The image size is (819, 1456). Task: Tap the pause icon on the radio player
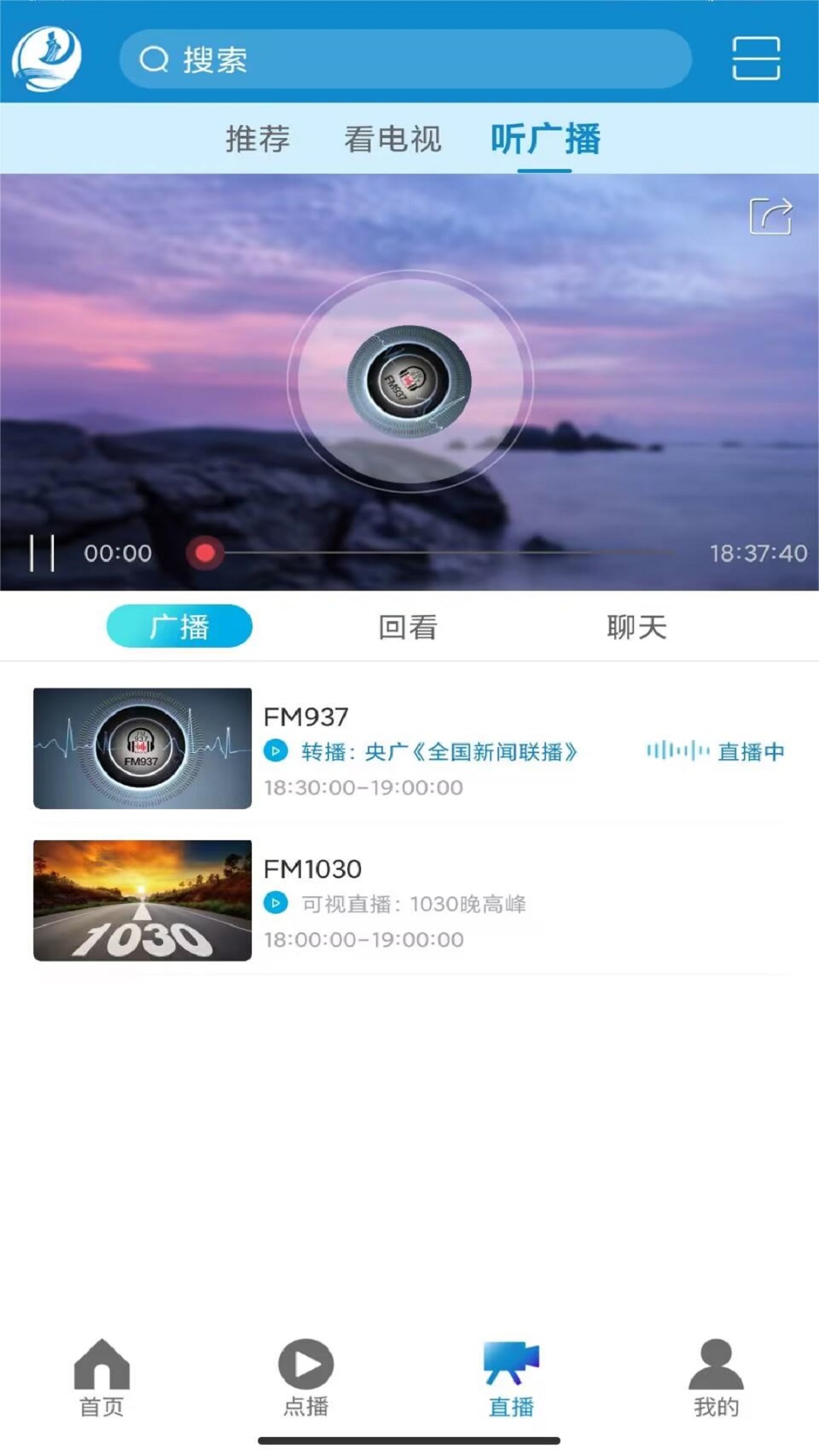point(43,554)
